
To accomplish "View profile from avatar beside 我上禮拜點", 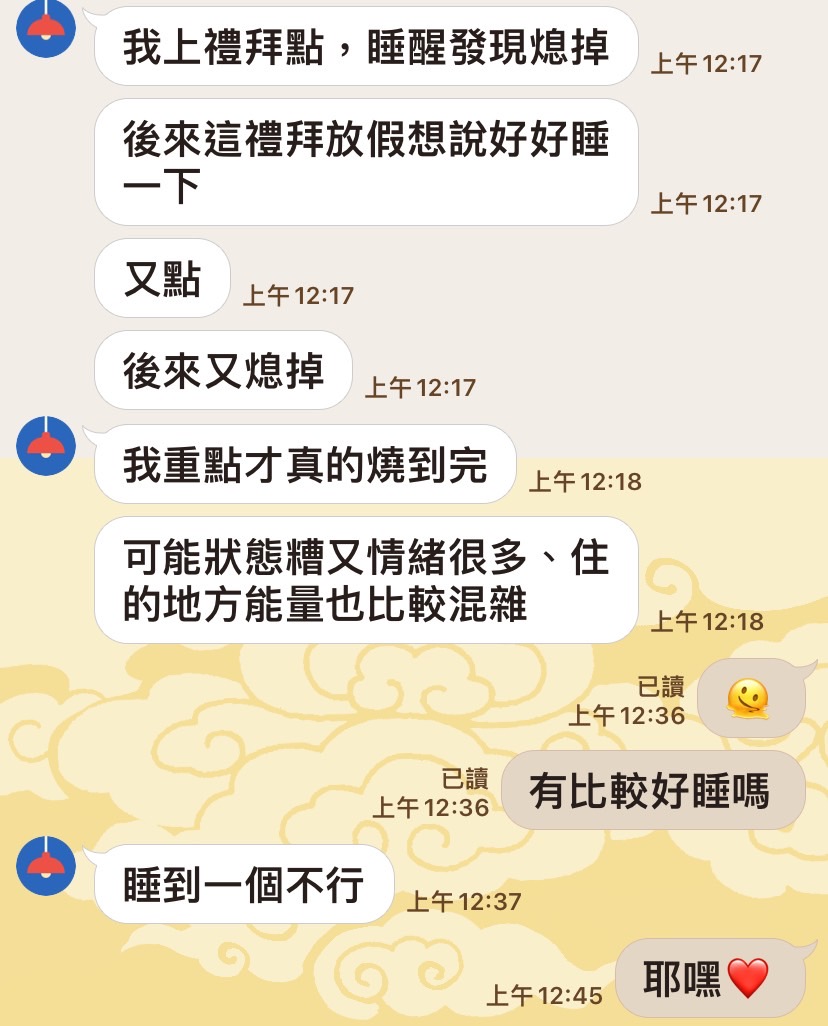I will pyautogui.click(x=46, y=27).
